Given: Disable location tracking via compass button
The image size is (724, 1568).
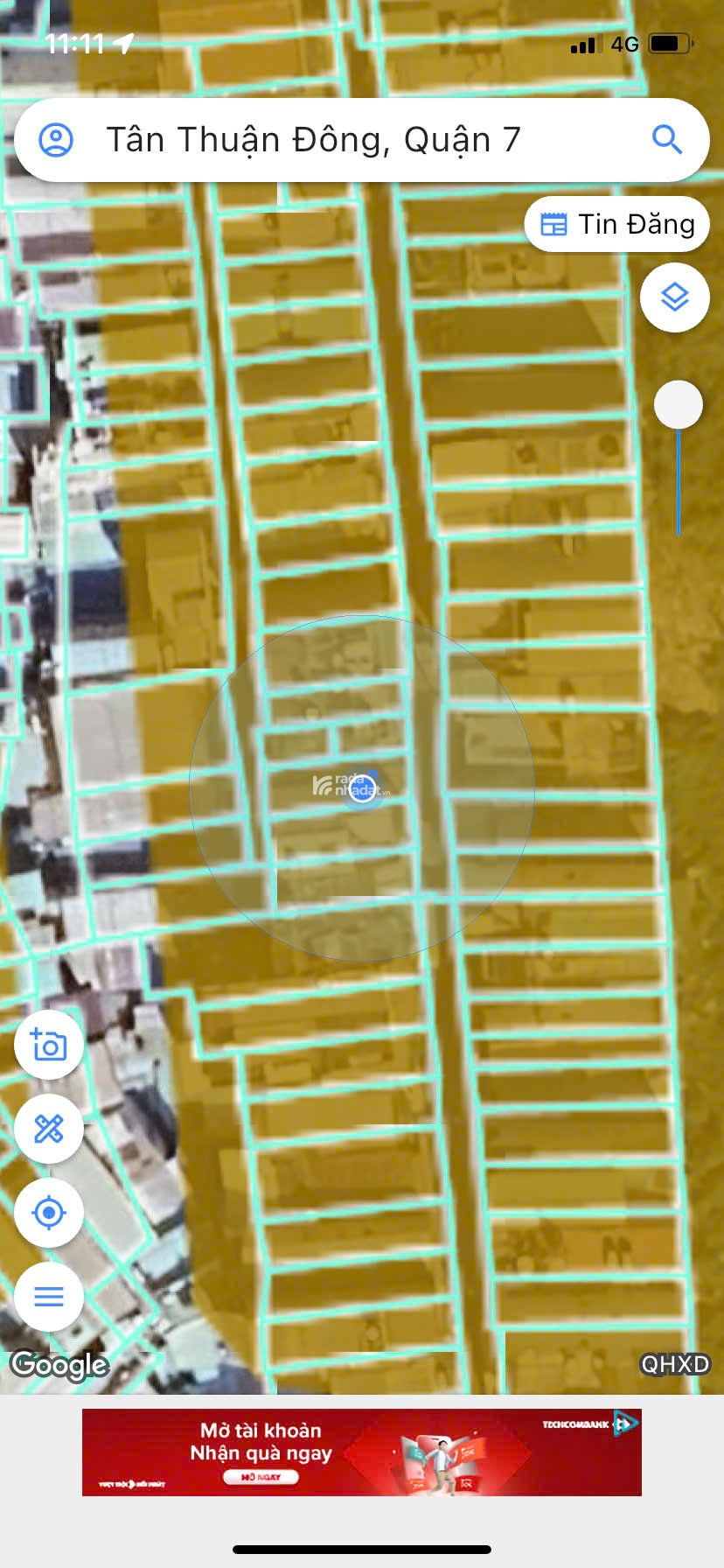Looking at the screenshot, I should point(48,1213).
